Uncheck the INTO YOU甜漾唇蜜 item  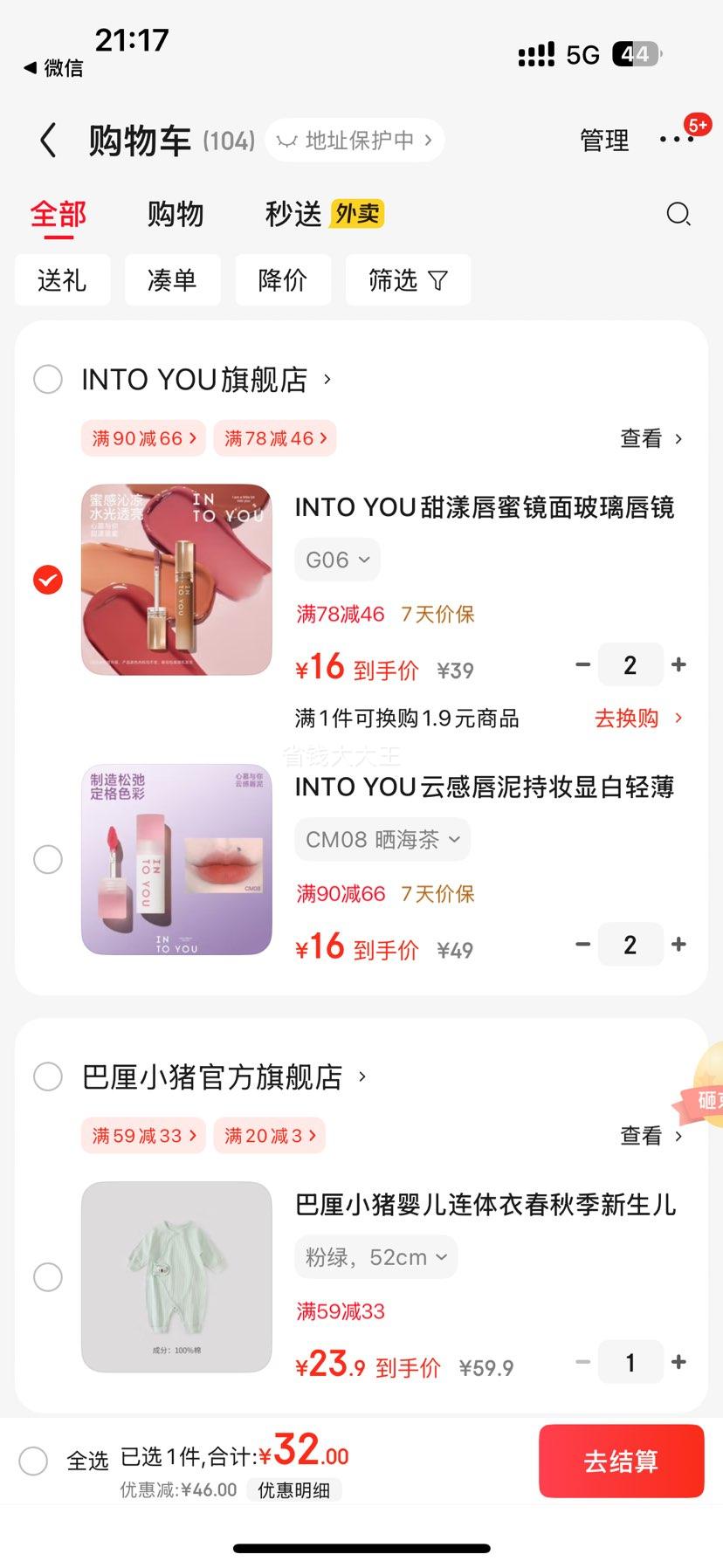48,579
